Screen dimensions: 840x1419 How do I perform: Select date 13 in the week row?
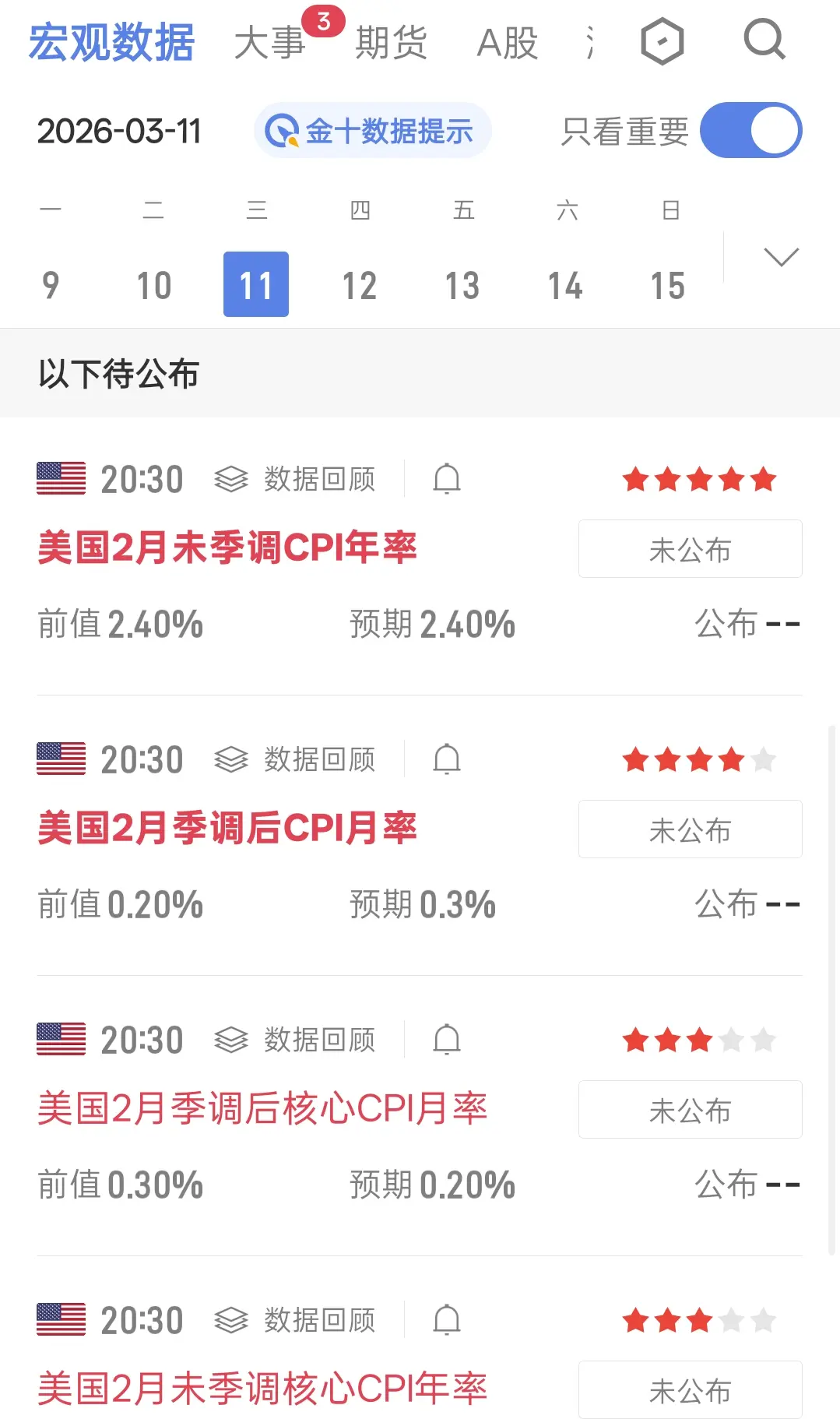point(462,285)
